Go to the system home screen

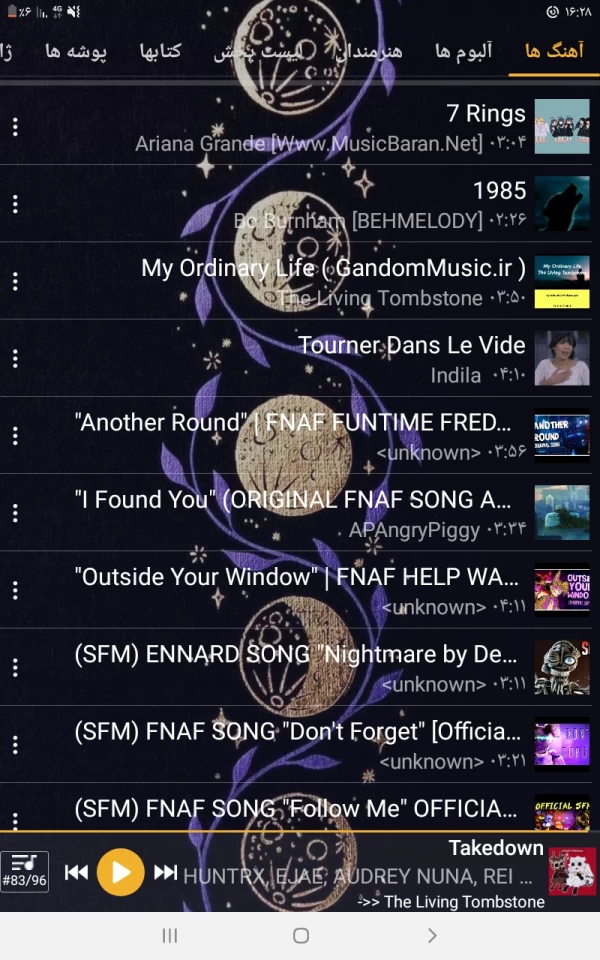coord(300,935)
